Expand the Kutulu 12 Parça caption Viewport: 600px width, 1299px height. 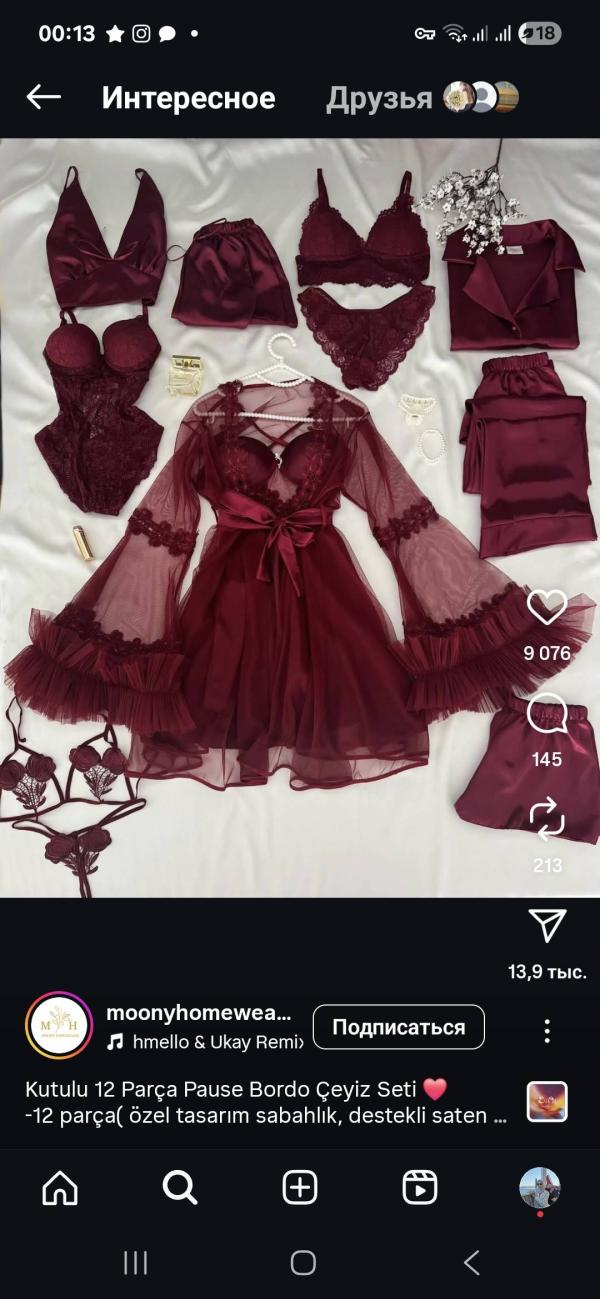pos(266,1102)
